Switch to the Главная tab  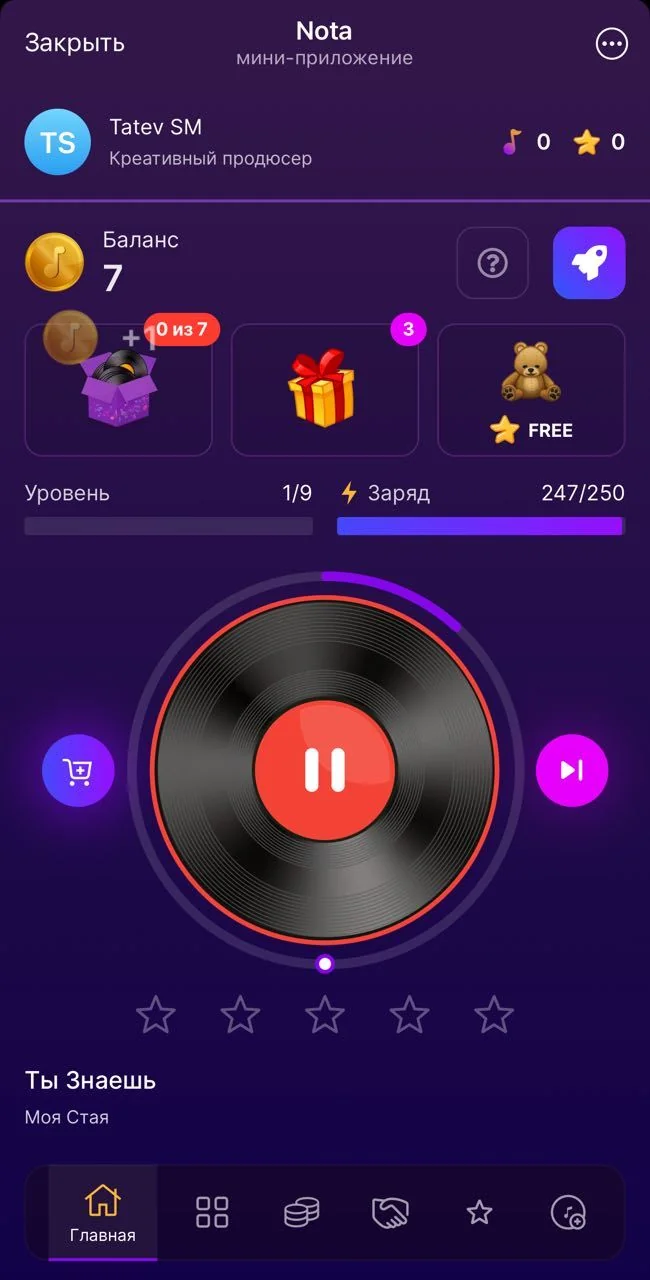click(103, 1213)
